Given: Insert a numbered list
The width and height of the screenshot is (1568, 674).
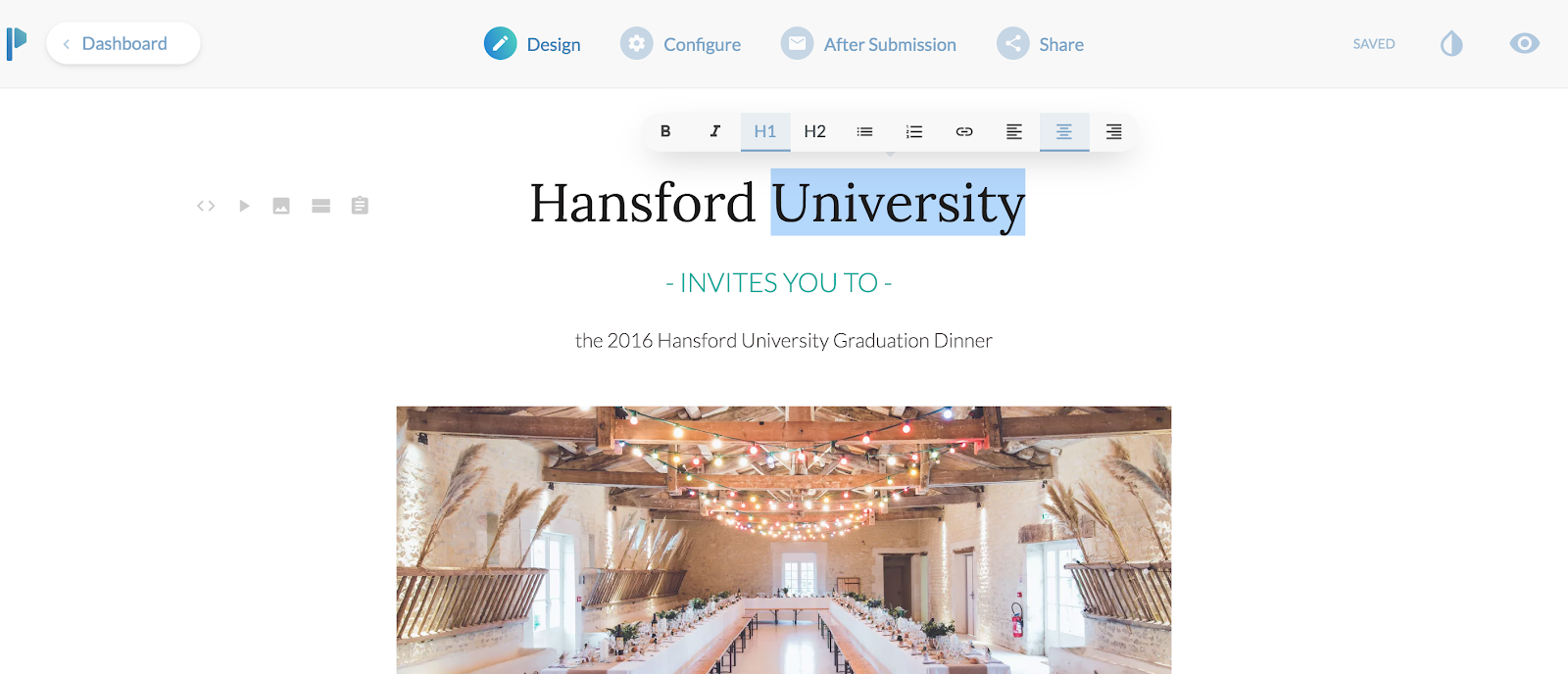Looking at the screenshot, I should tap(914, 131).
